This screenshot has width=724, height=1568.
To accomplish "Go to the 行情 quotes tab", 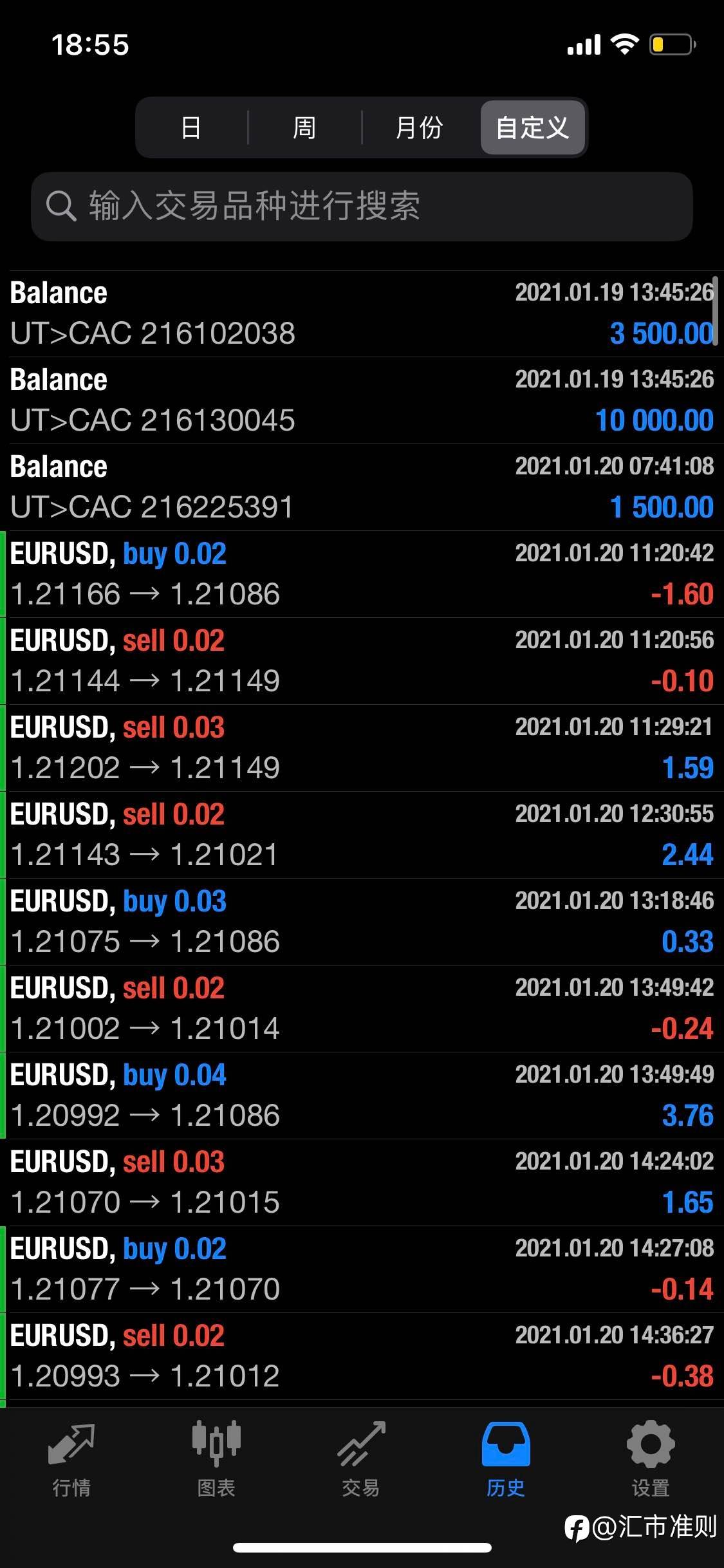I will point(71,1460).
